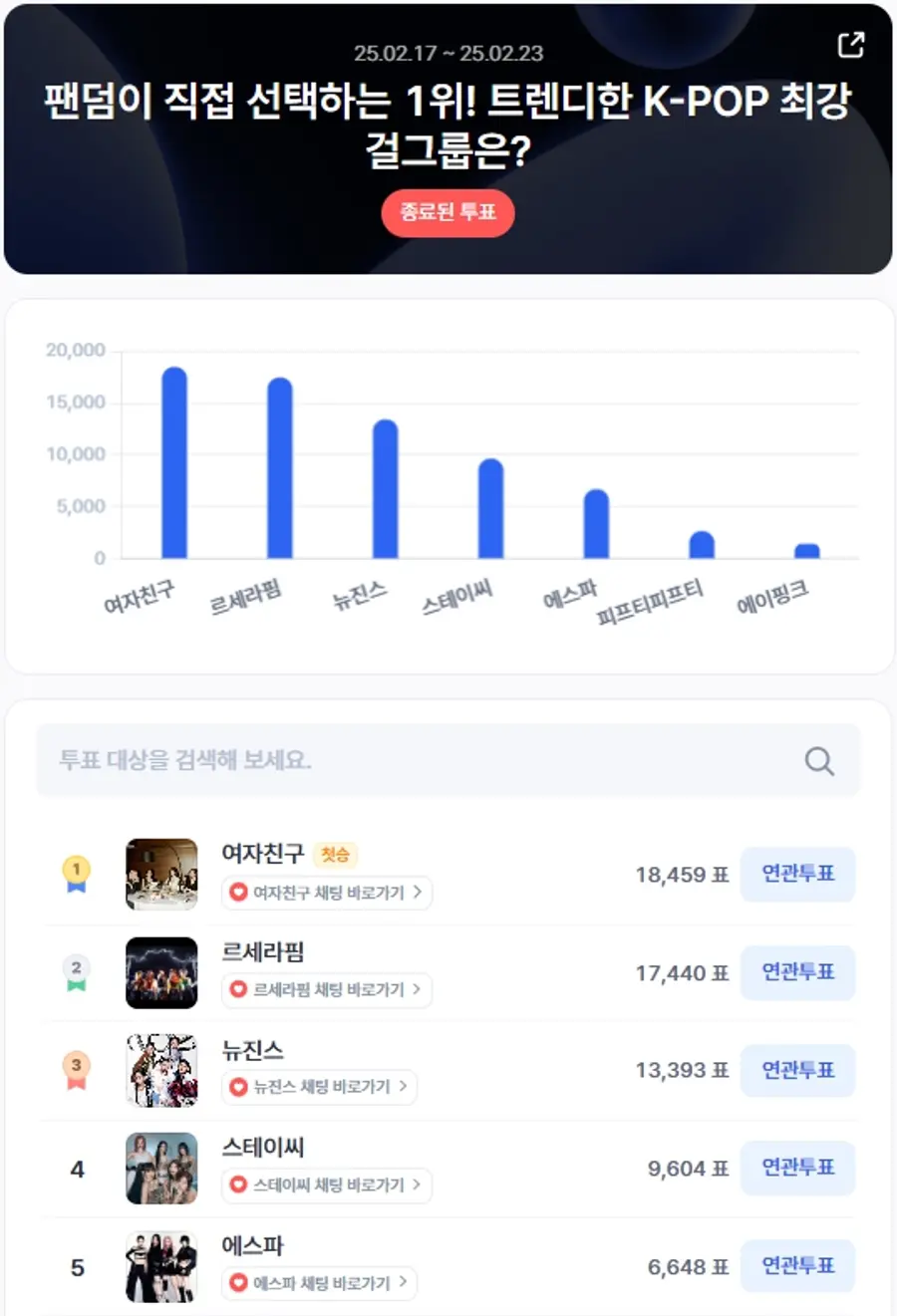Click the 에스파 thumbnail image
The image size is (897, 1316).
click(161, 1266)
